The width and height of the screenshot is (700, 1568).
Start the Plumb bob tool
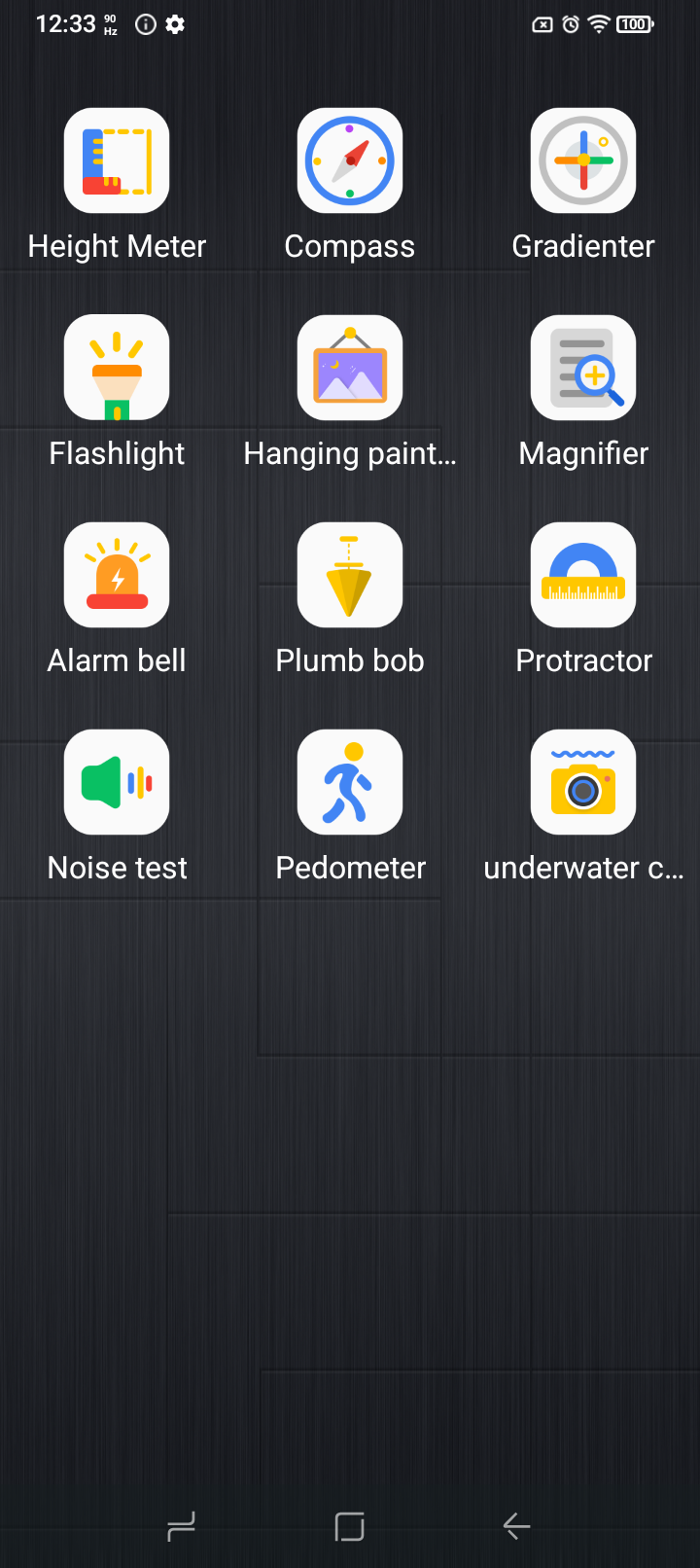click(349, 575)
